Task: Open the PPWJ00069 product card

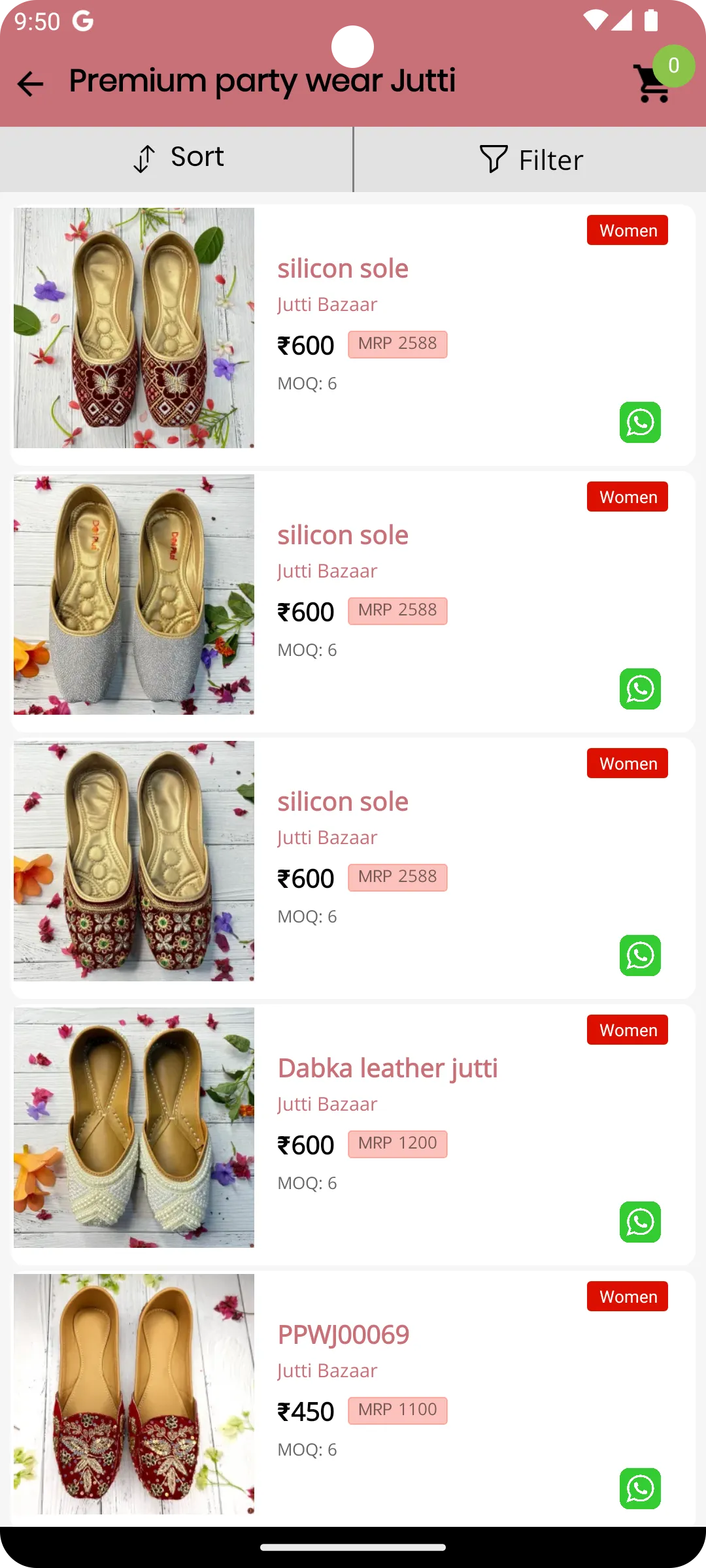Action: pyautogui.click(x=353, y=1398)
